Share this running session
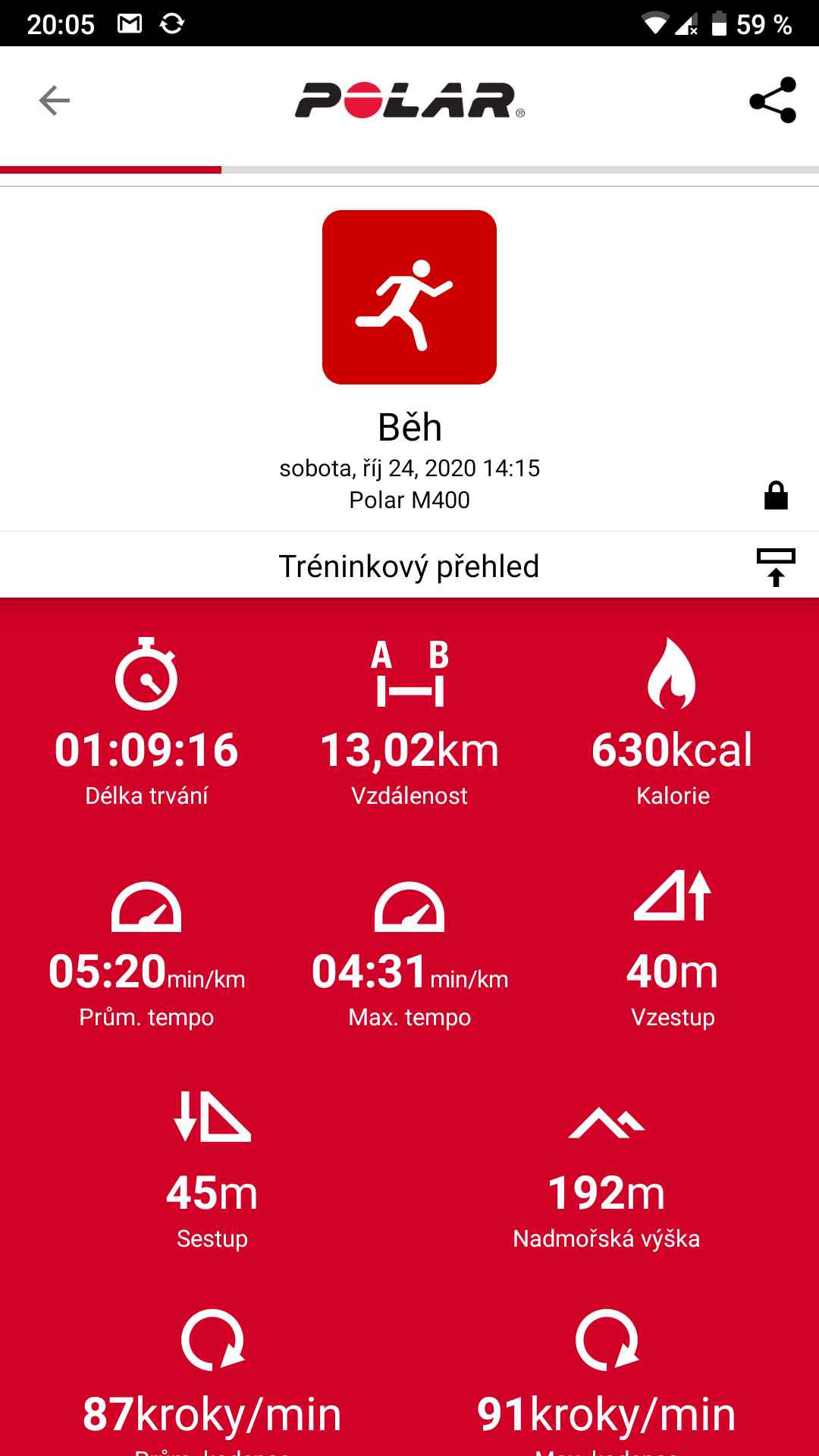The width and height of the screenshot is (819, 1456). pyautogui.click(x=773, y=100)
